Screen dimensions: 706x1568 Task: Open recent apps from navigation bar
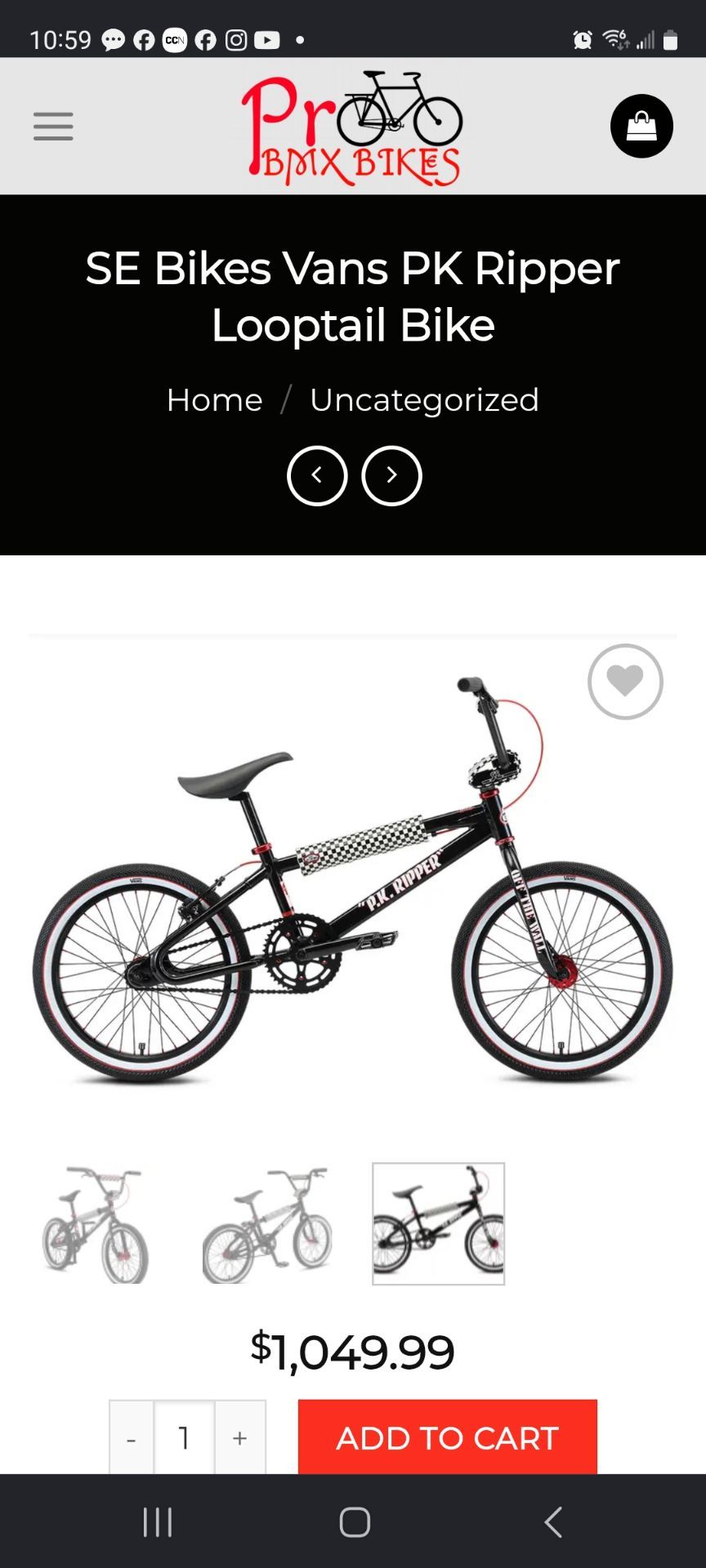click(x=158, y=1522)
